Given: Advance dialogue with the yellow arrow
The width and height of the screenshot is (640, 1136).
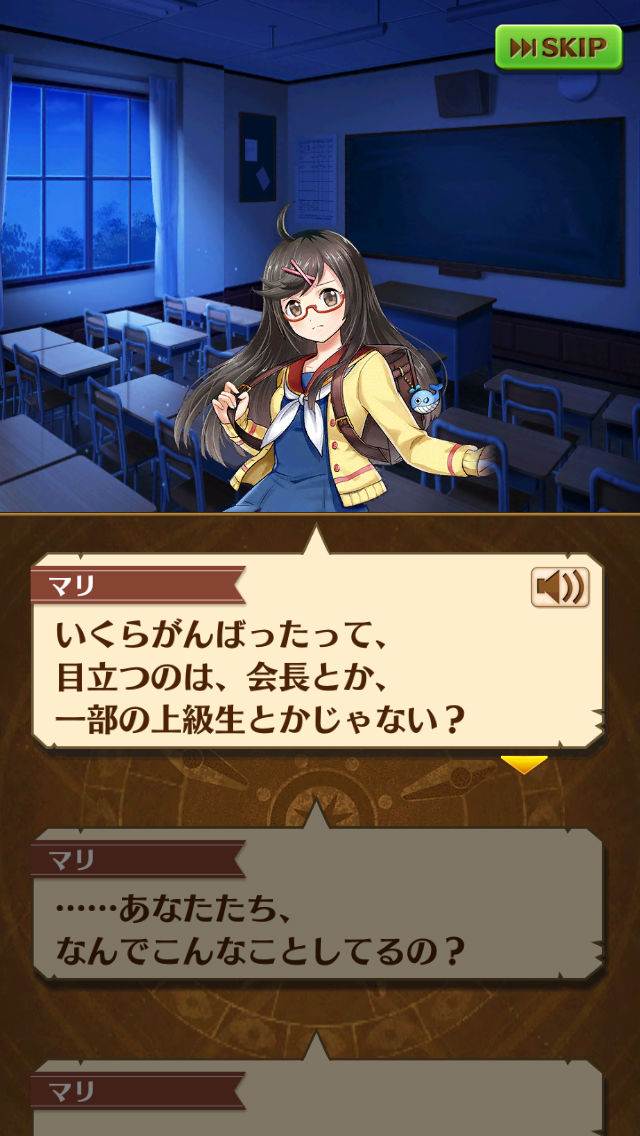Looking at the screenshot, I should (x=524, y=765).
